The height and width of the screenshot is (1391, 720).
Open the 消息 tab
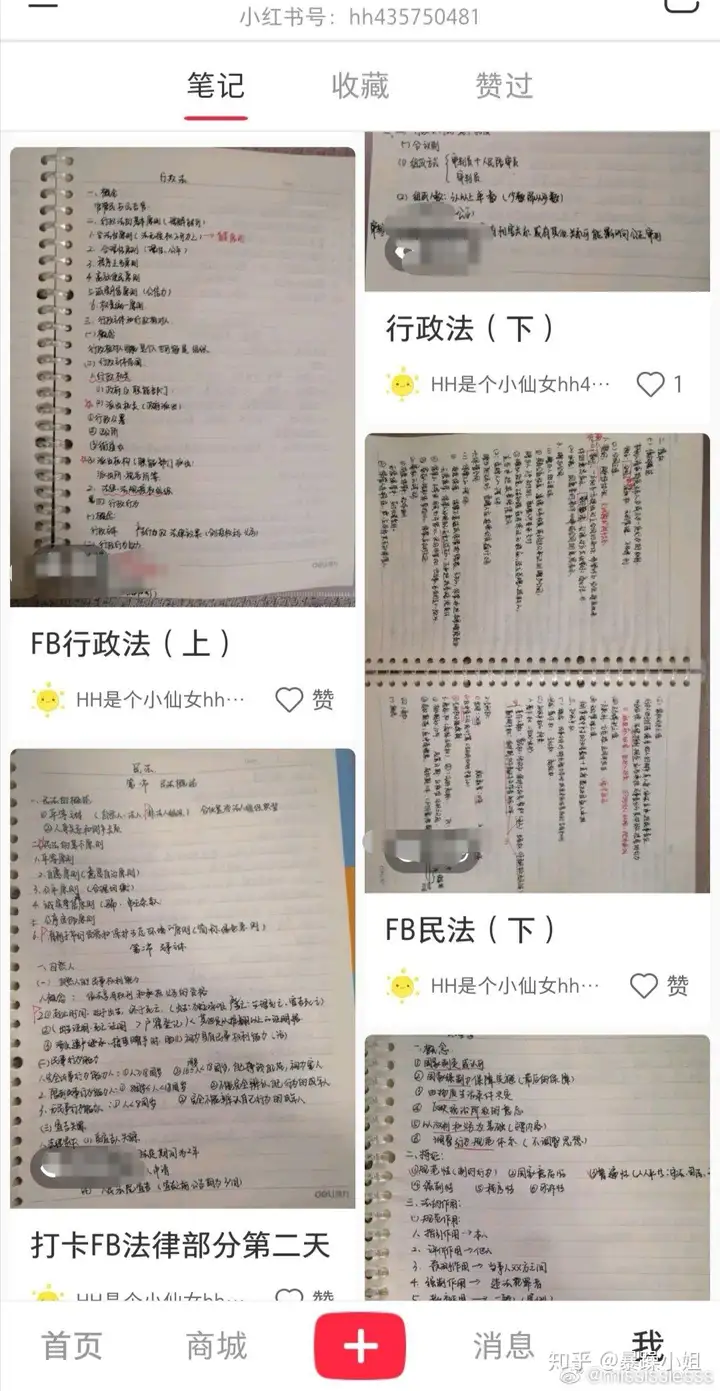[x=503, y=1345]
